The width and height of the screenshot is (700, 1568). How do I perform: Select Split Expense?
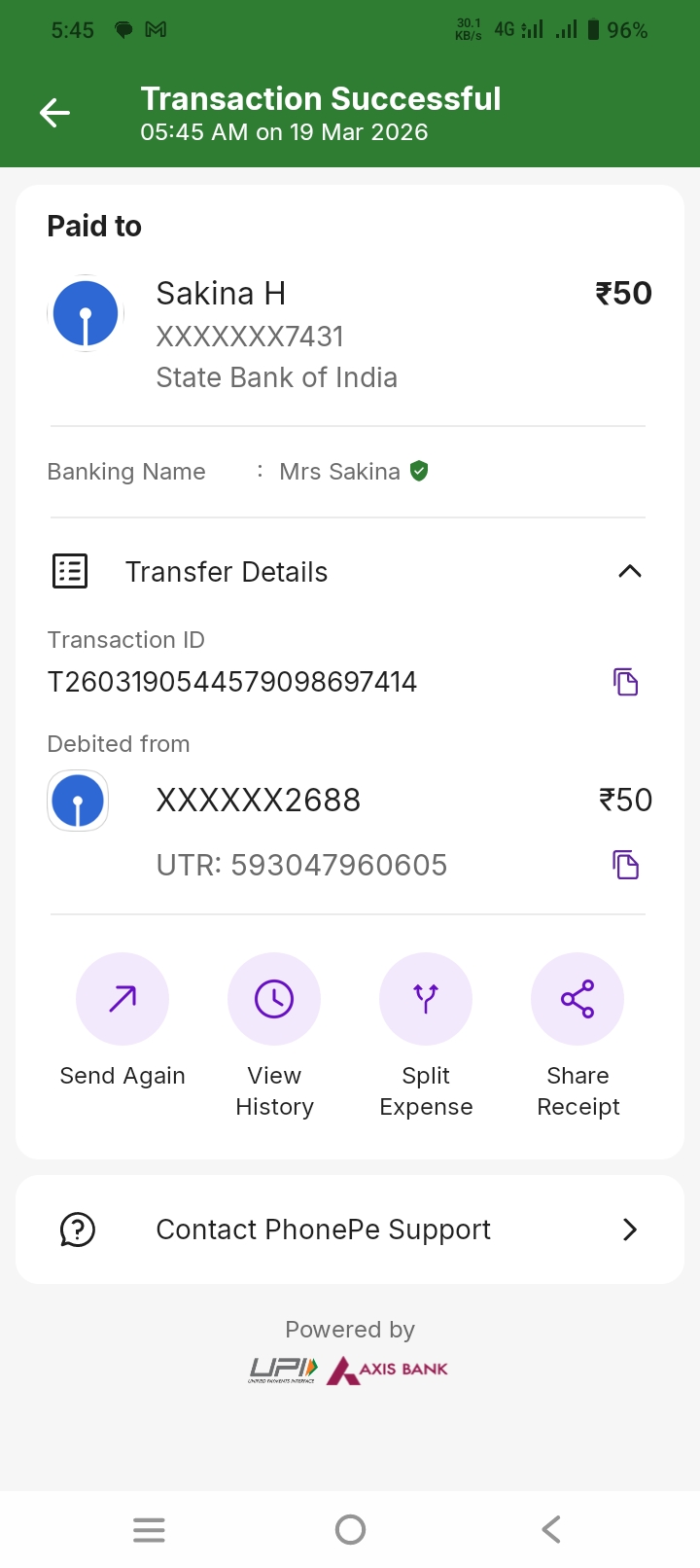(x=426, y=999)
